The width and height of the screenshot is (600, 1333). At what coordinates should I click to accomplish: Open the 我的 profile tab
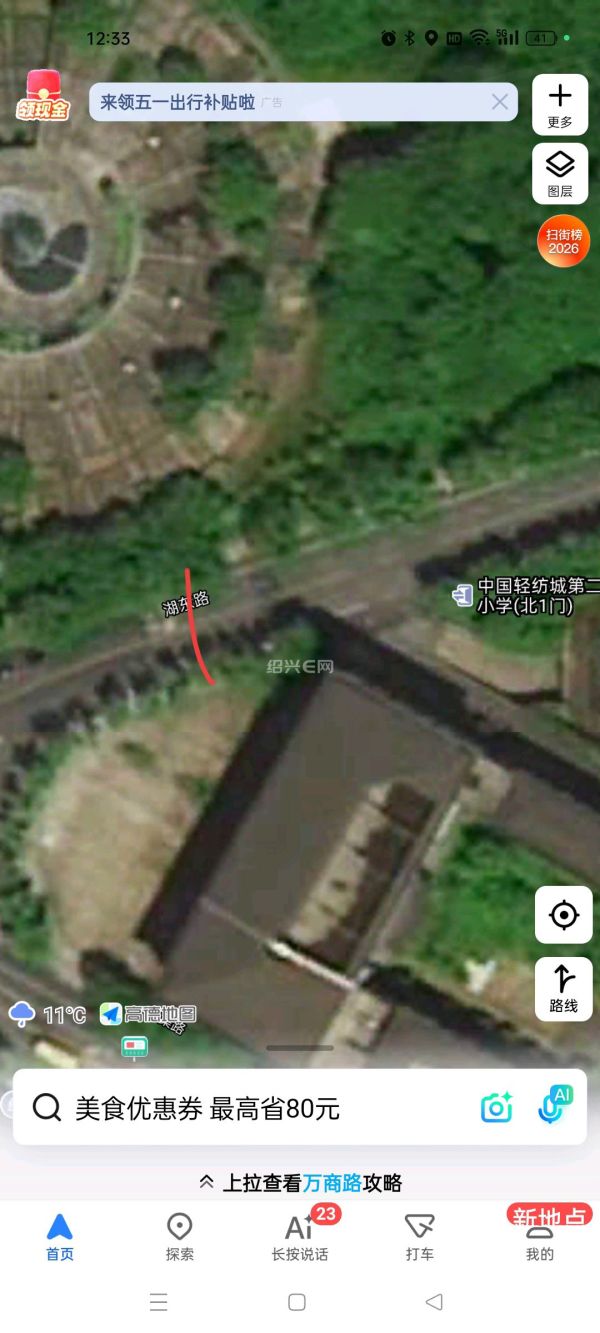(x=540, y=1236)
